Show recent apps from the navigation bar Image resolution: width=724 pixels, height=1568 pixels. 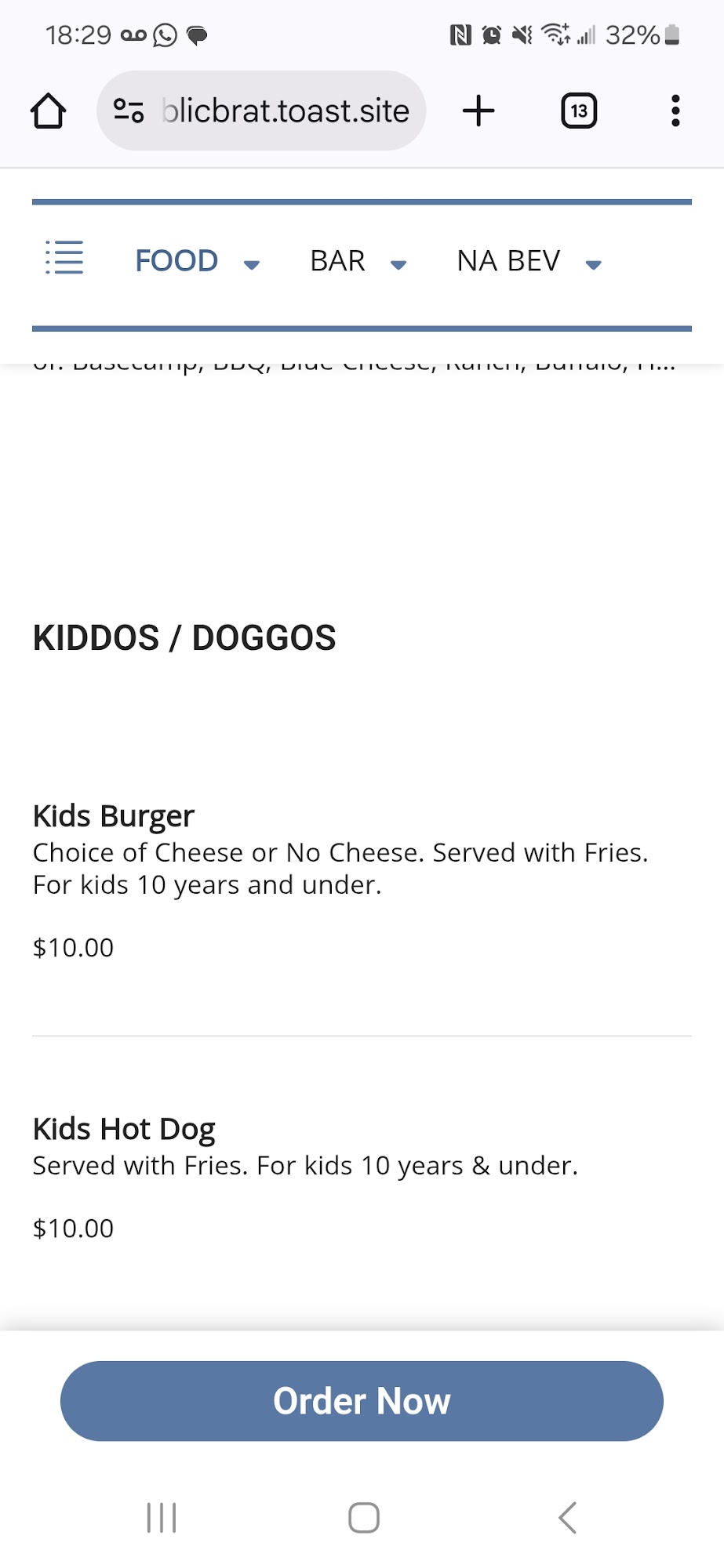click(x=162, y=1518)
